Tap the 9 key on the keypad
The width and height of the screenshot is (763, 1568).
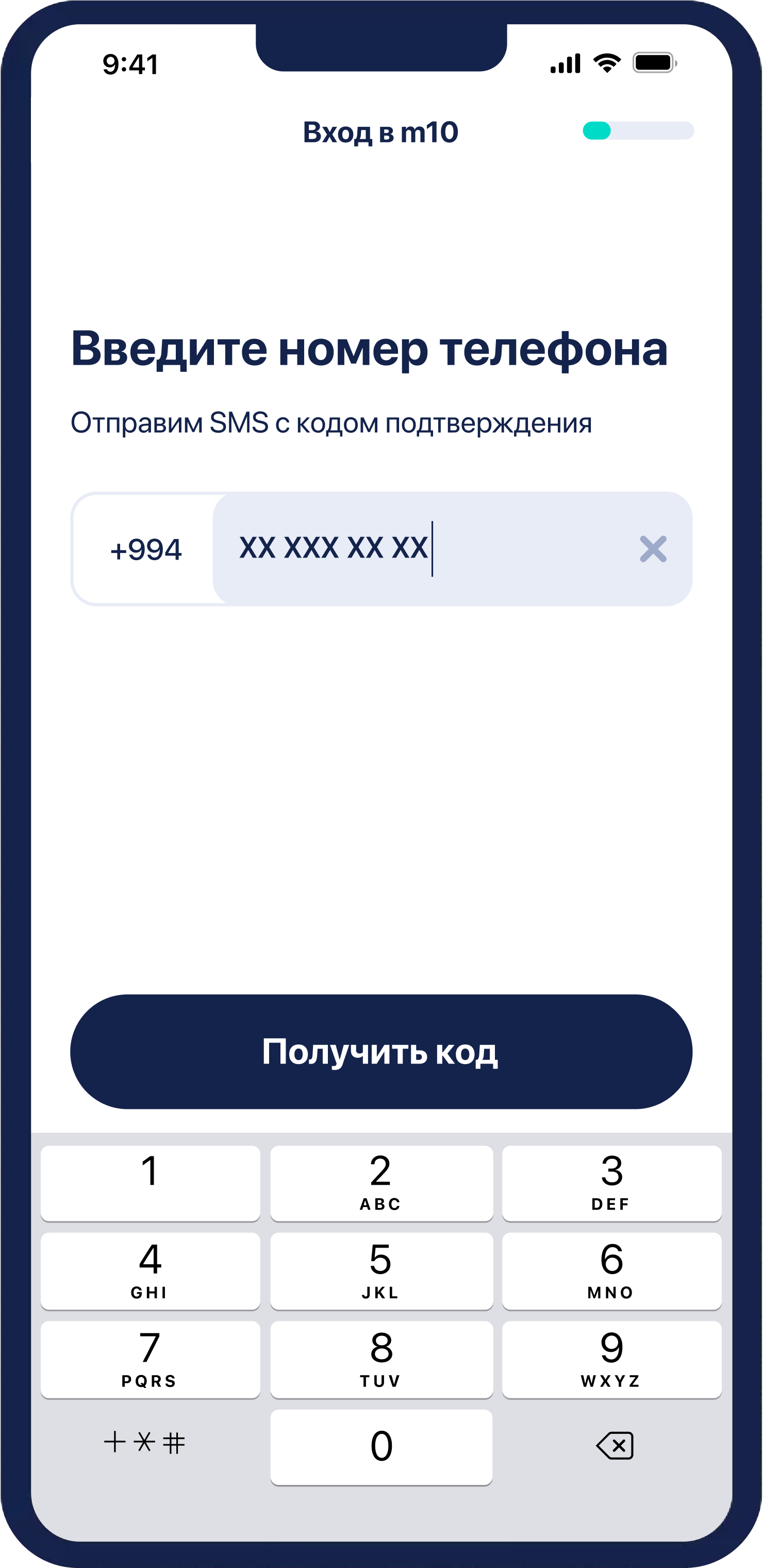[x=611, y=1359]
